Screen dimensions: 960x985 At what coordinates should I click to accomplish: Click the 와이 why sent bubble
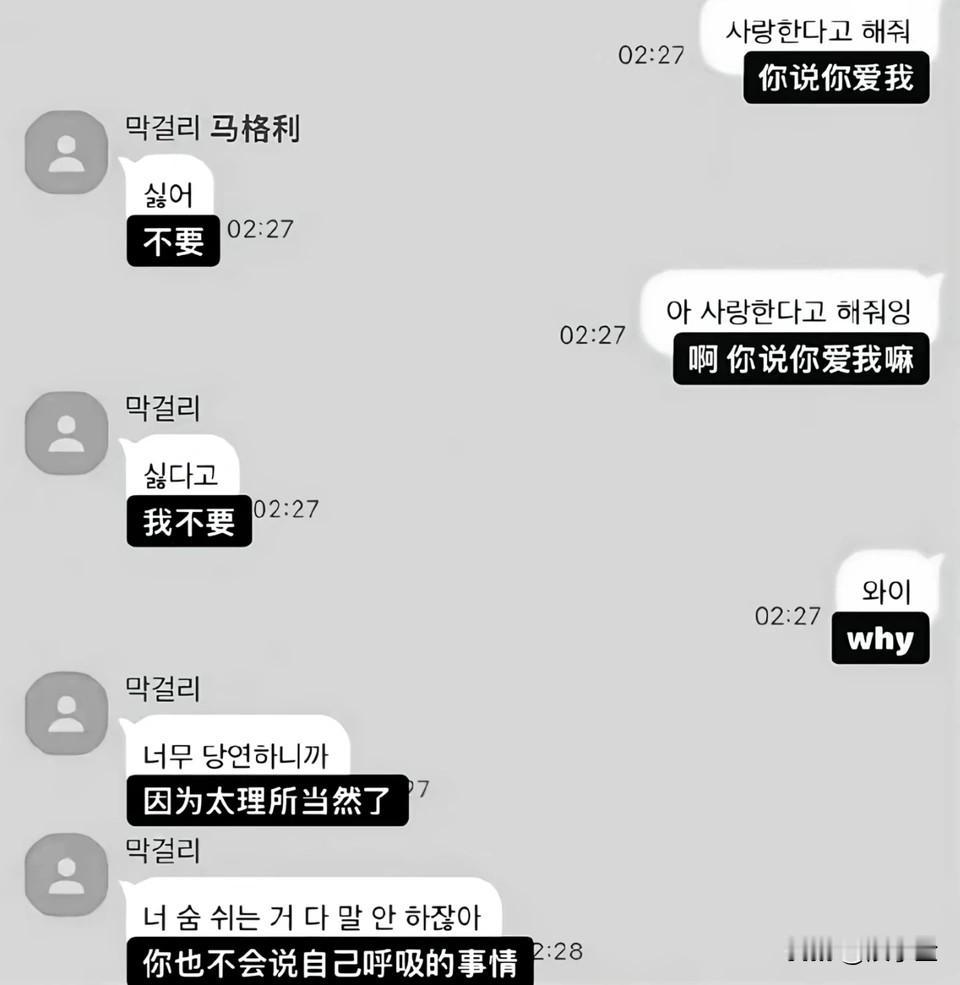point(880,615)
